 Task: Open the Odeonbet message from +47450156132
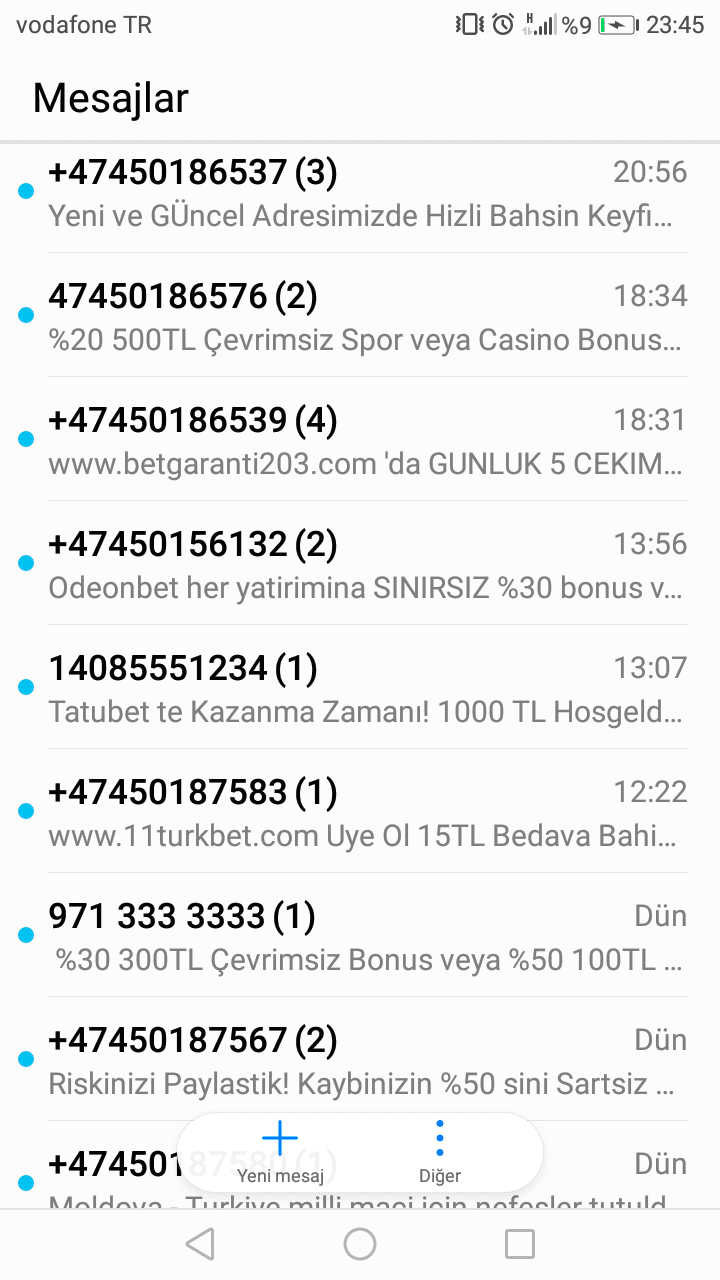(x=360, y=563)
